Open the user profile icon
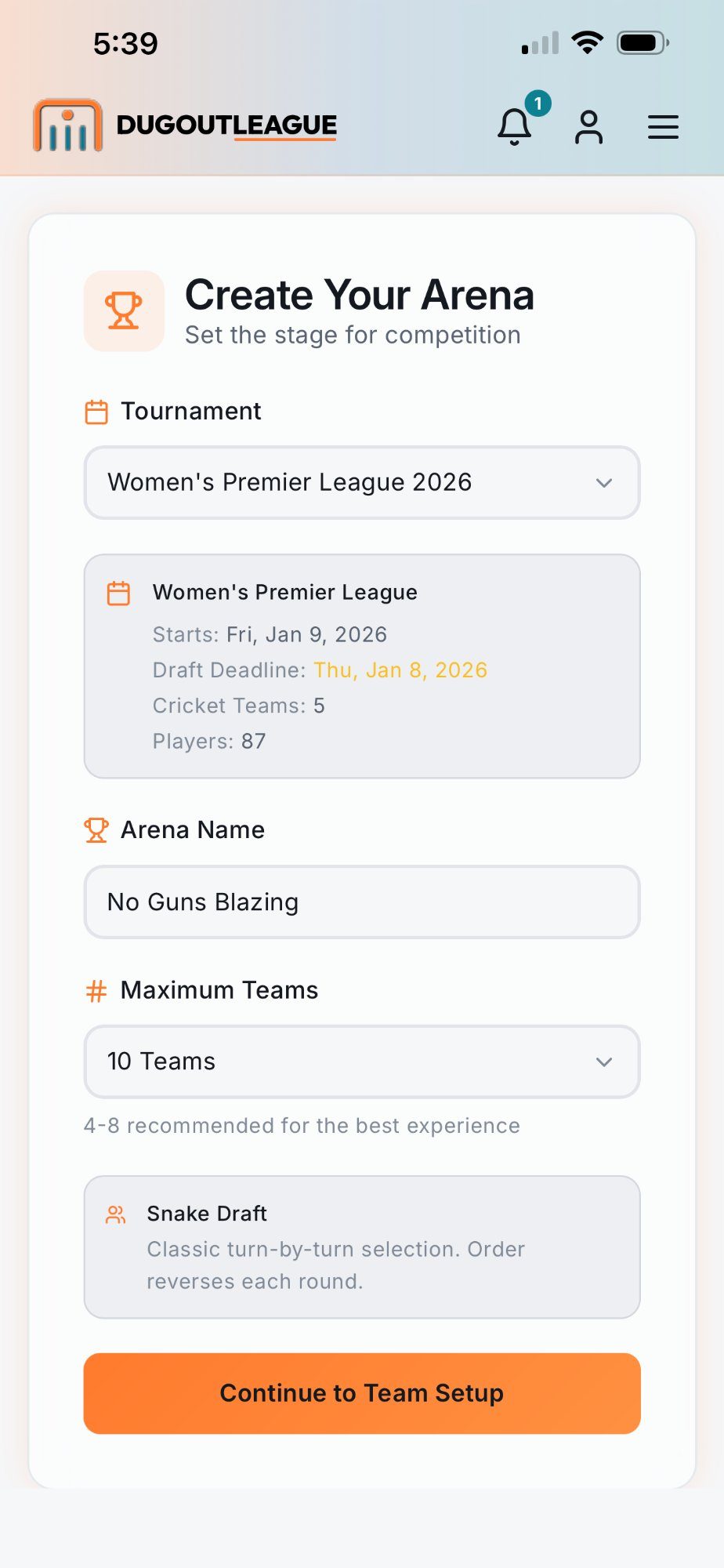724x1568 pixels. click(588, 127)
